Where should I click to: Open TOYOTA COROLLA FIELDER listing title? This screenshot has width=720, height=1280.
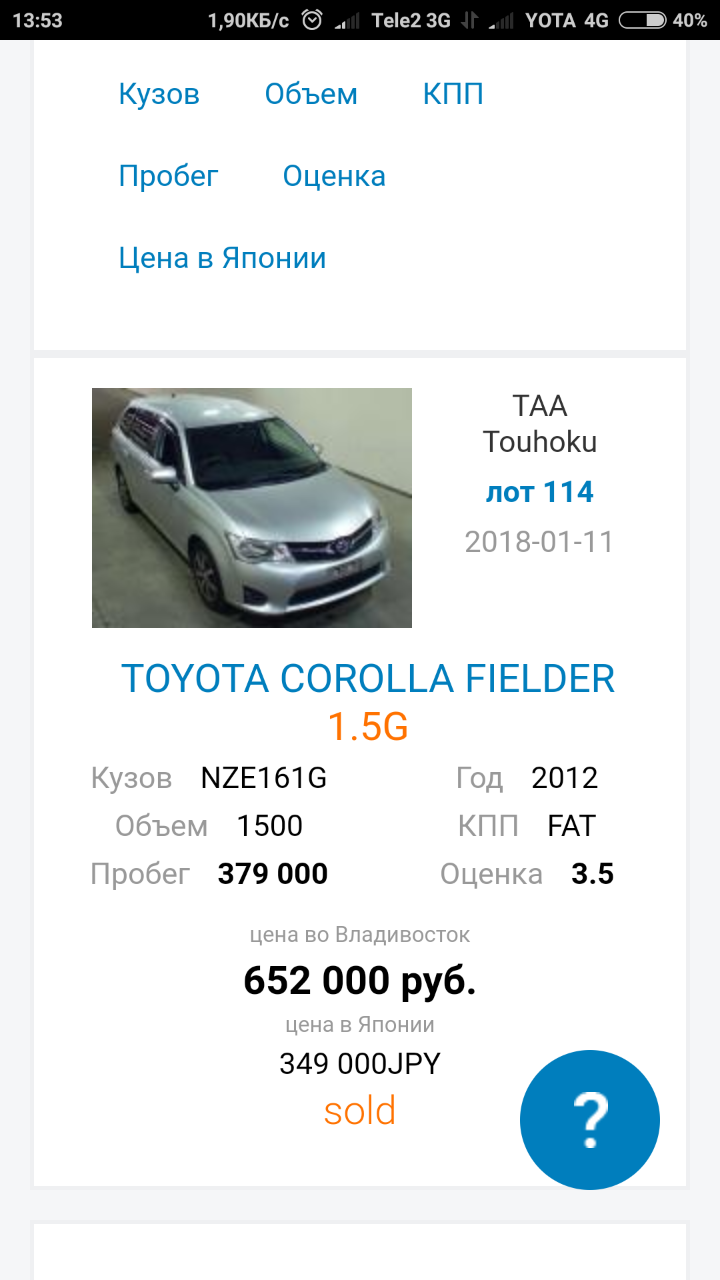coord(368,679)
